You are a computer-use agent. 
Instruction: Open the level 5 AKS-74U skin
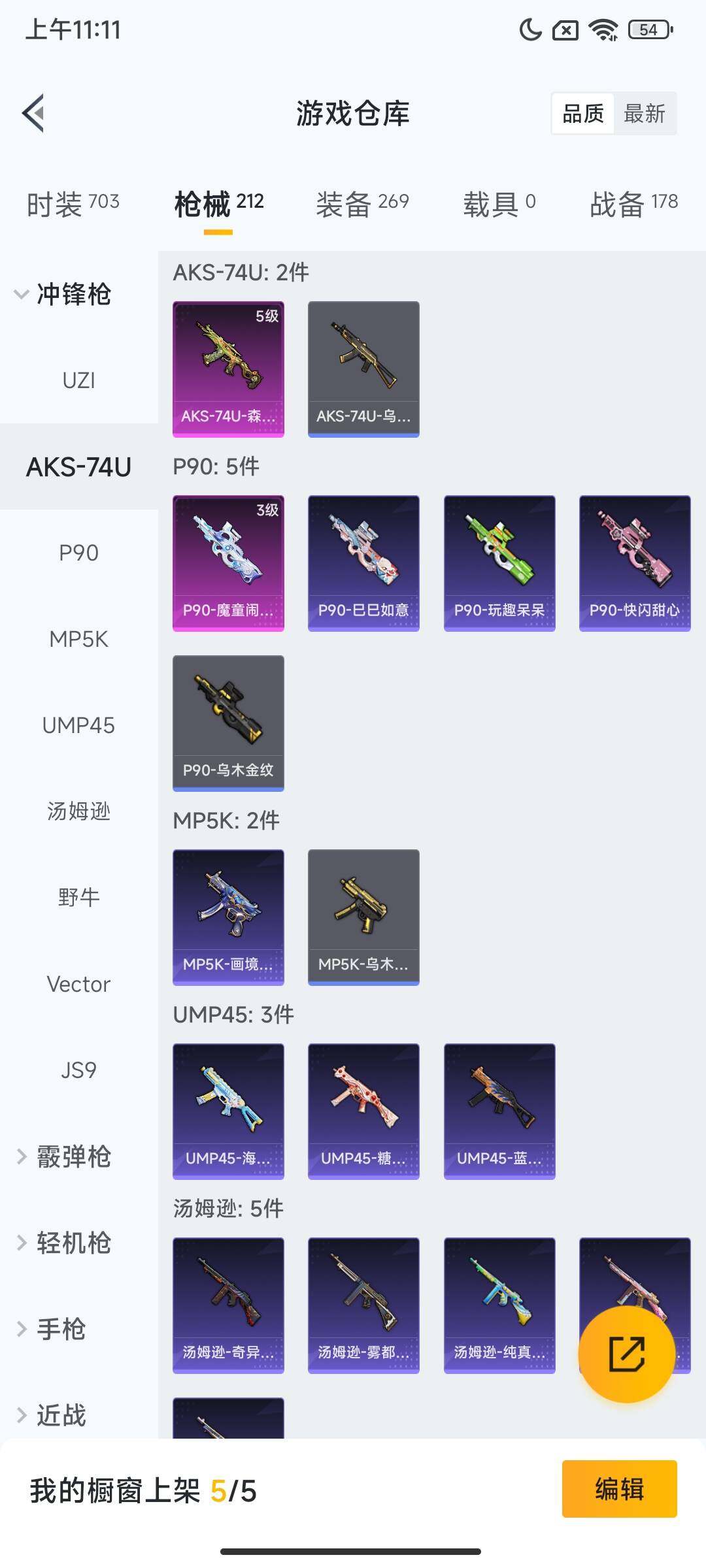tap(228, 369)
